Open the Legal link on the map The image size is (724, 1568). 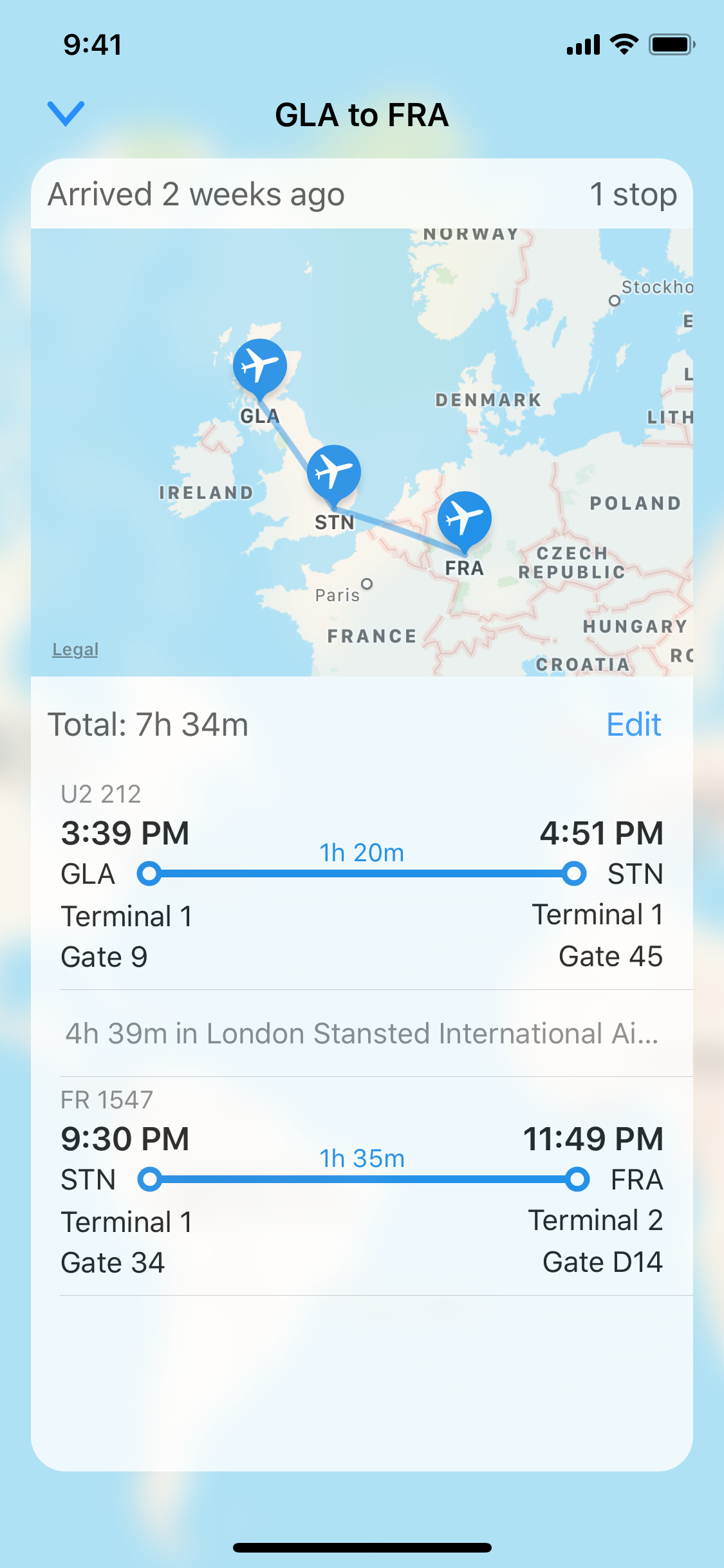[x=75, y=649]
